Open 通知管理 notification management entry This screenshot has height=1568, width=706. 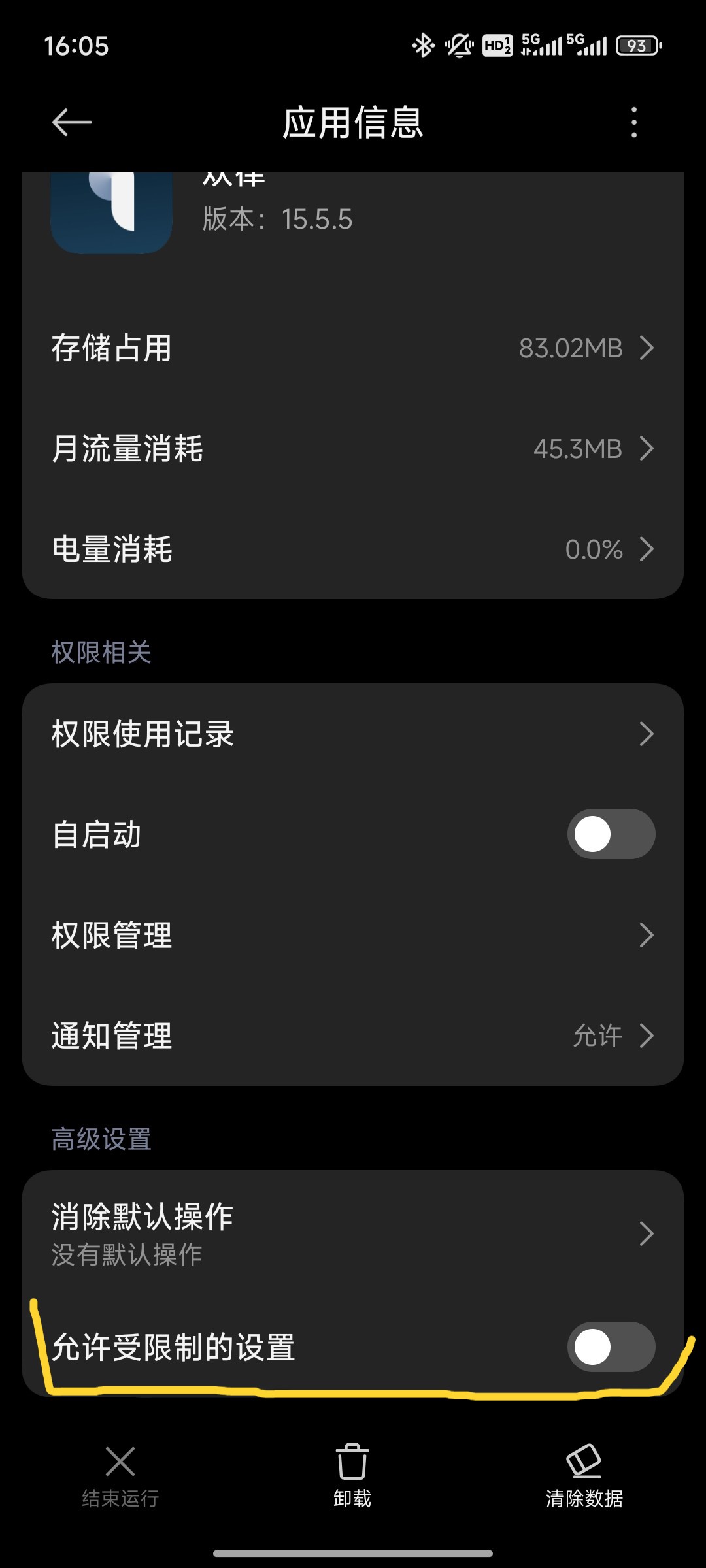pyautogui.click(x=353, y=1036)
